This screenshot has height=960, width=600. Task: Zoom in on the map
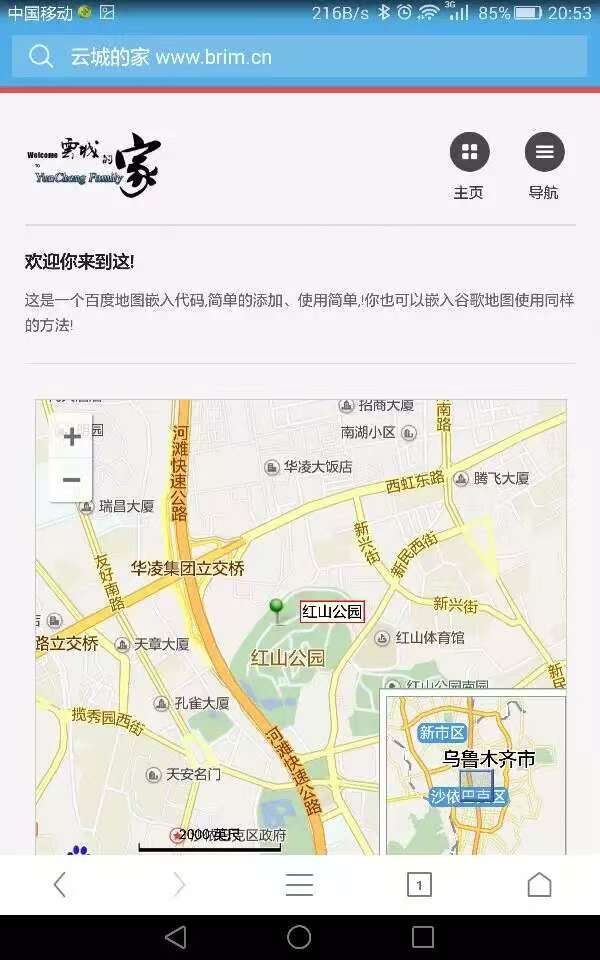[72, 437]
